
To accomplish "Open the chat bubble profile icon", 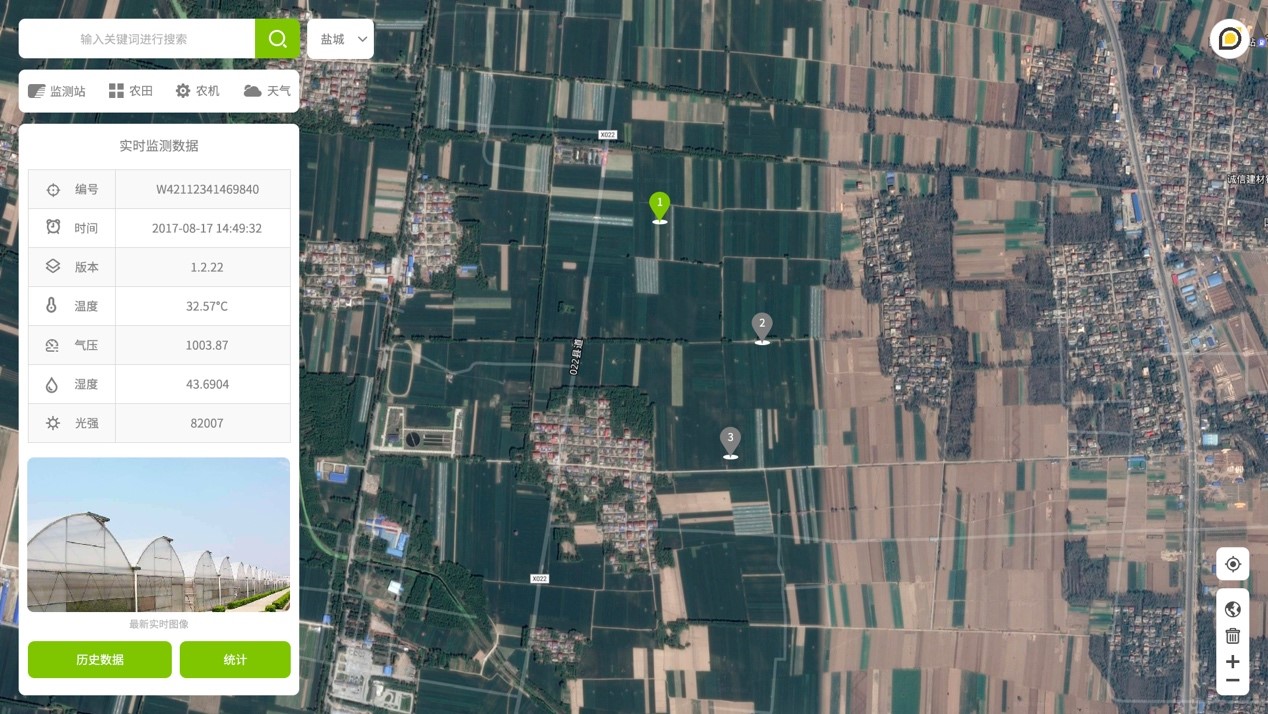I will [x=1230, y=39].
